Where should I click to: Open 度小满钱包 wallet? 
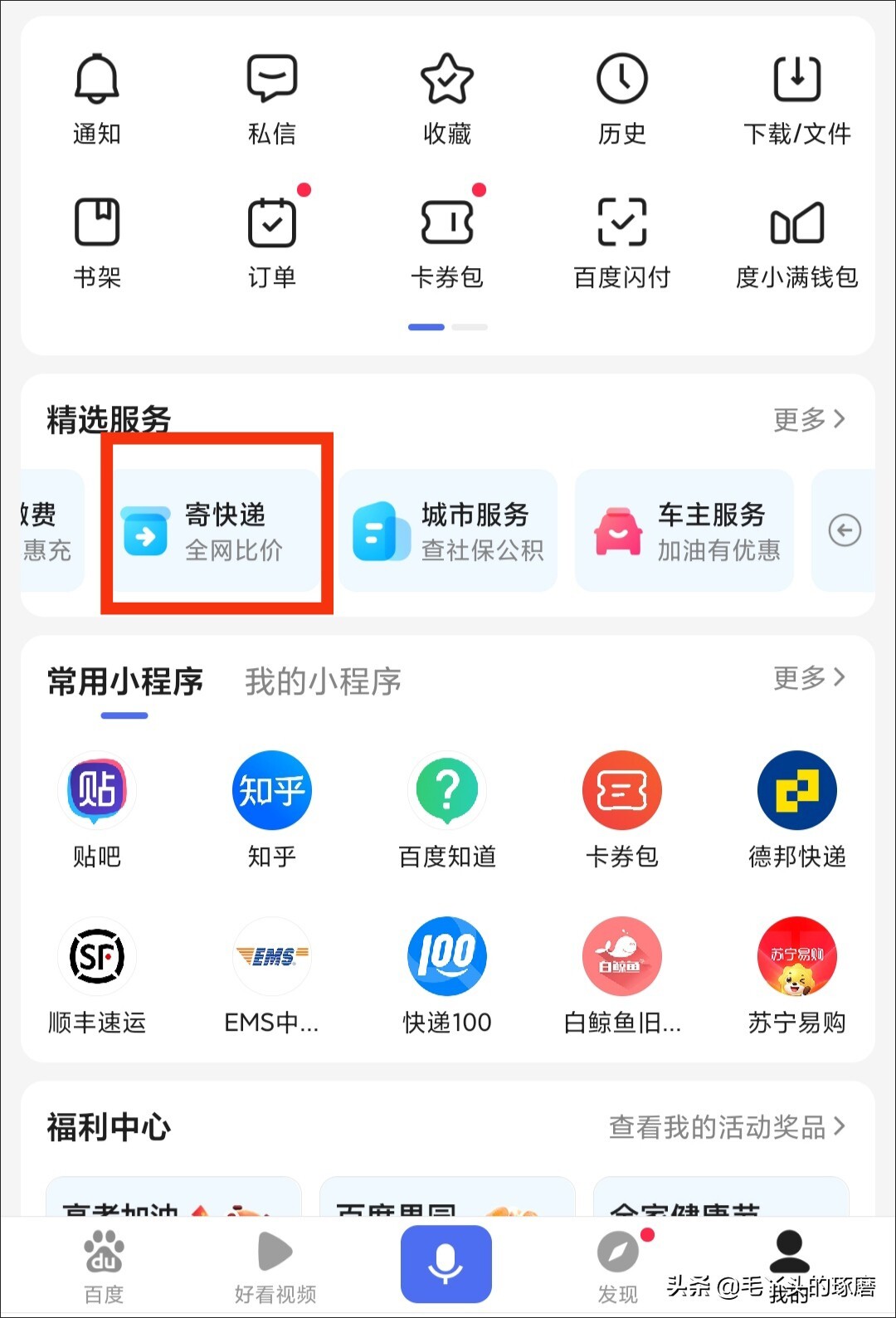tap(796, 241)
